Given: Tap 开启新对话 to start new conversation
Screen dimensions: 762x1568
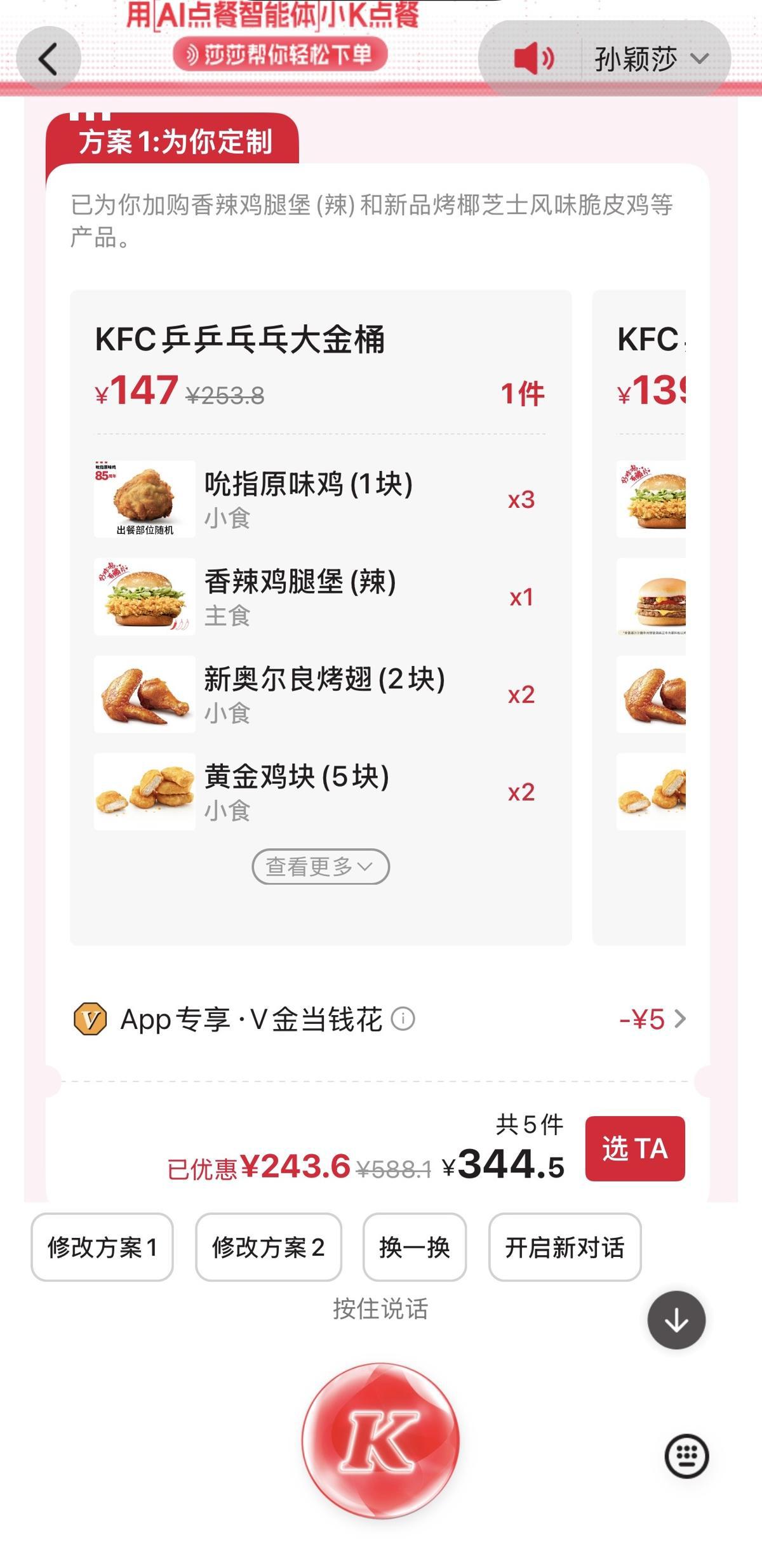Looking at the screenshot, I should 565,1248.
